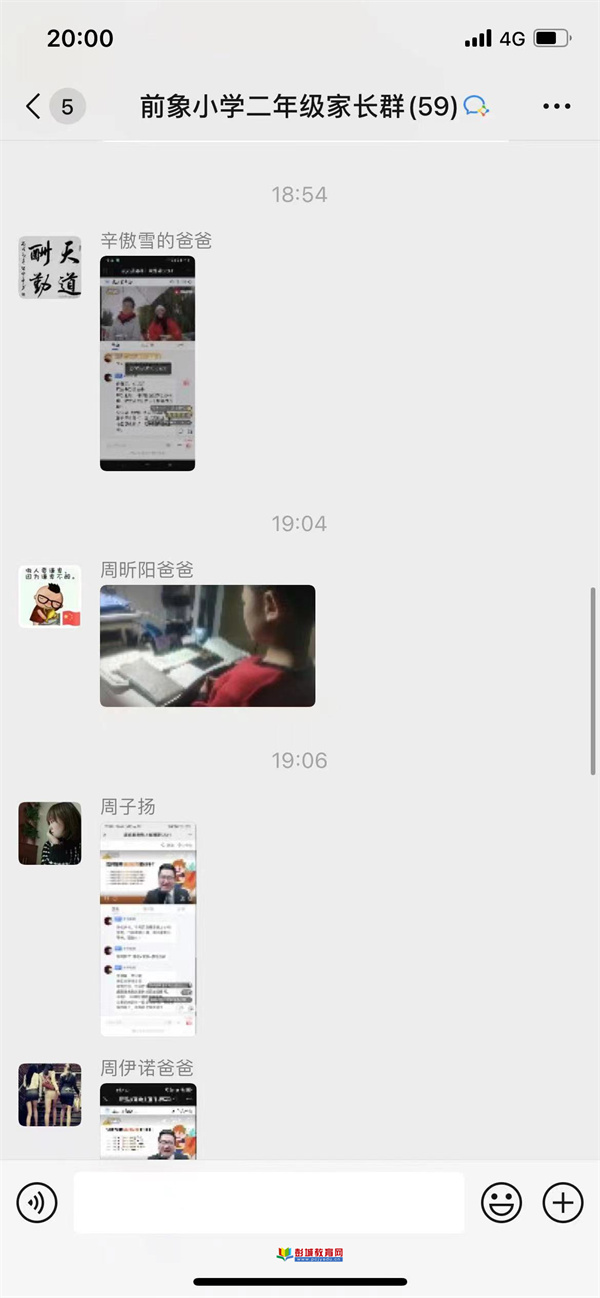This screenshot has width=600, height=1298.
Task: Open 辛傲雪的爸爸's profile avatar
Action: [50, 267]
